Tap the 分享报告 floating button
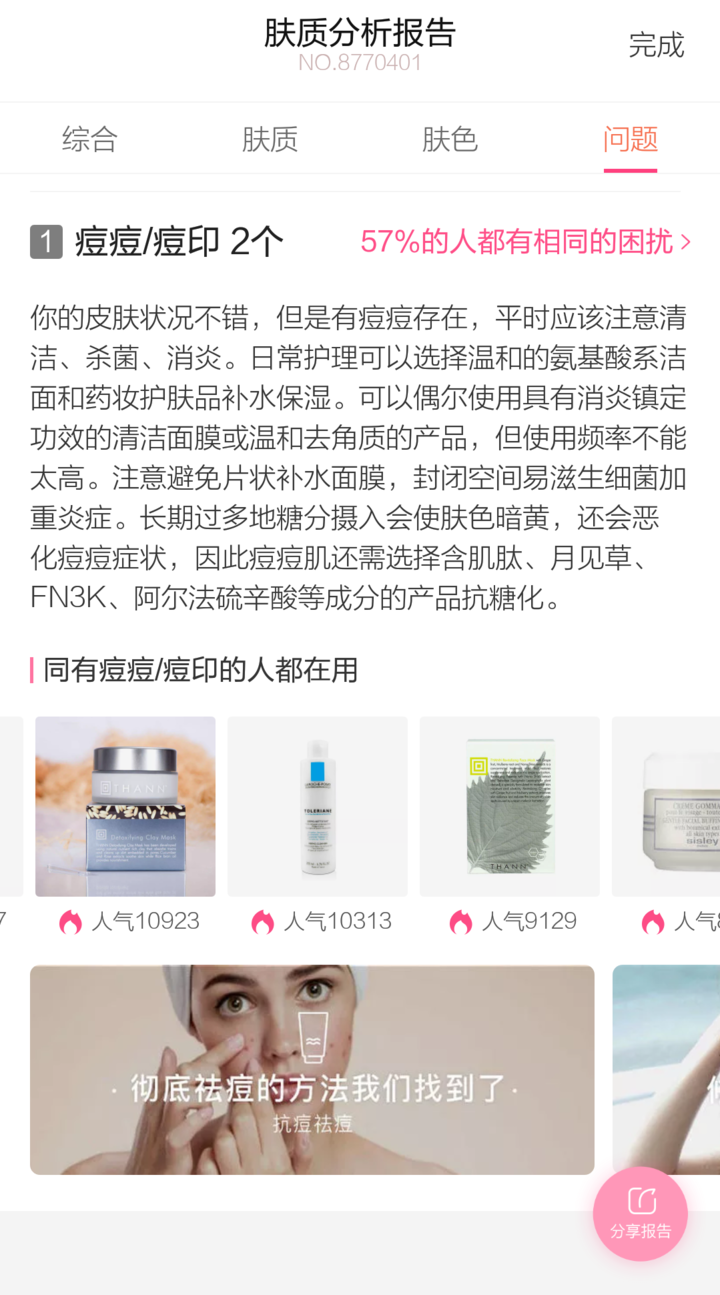720x1295 pixels. tap(640, 1213)
